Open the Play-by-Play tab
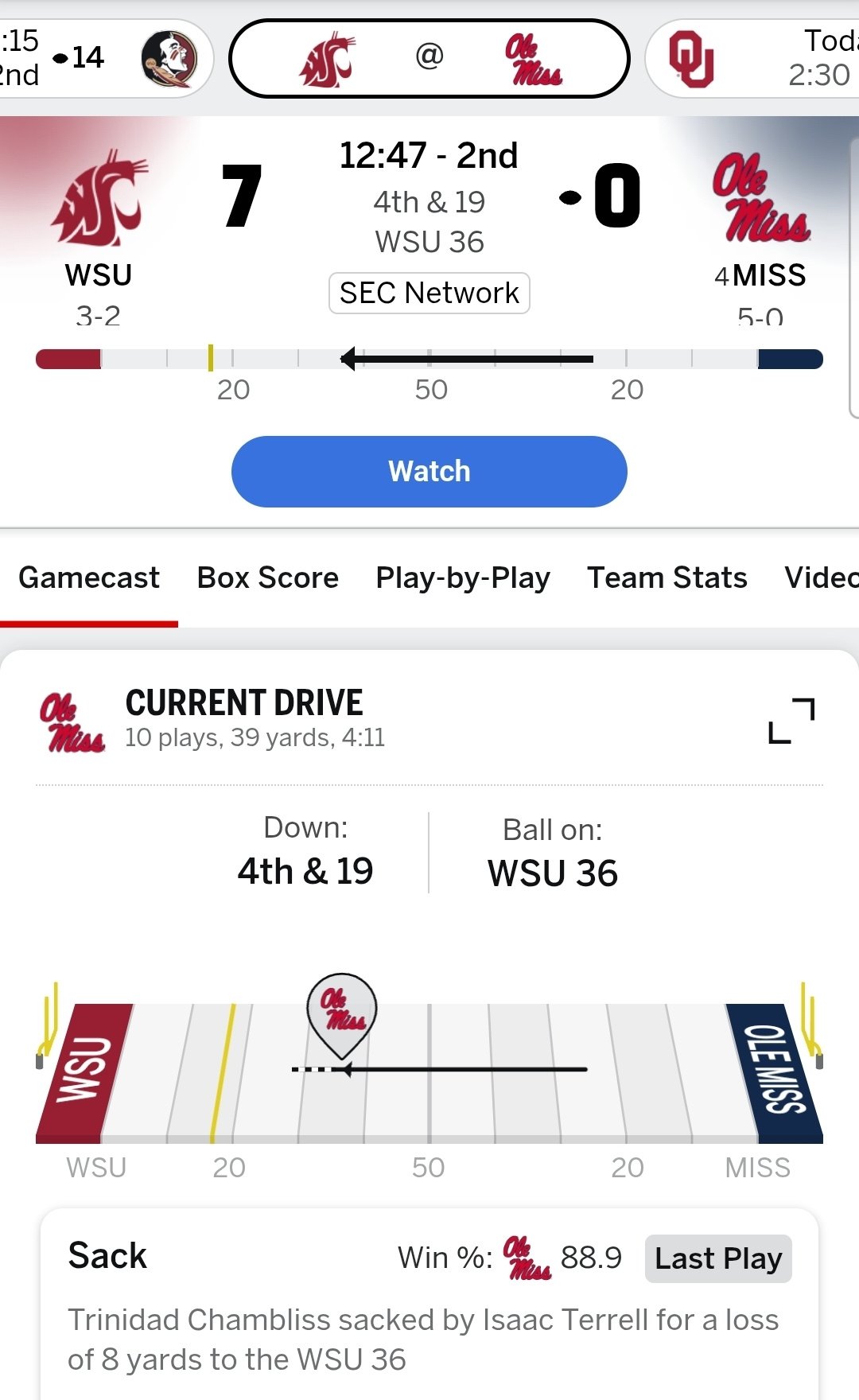The width and height of the screenshot is (859, 1400). 462,577
